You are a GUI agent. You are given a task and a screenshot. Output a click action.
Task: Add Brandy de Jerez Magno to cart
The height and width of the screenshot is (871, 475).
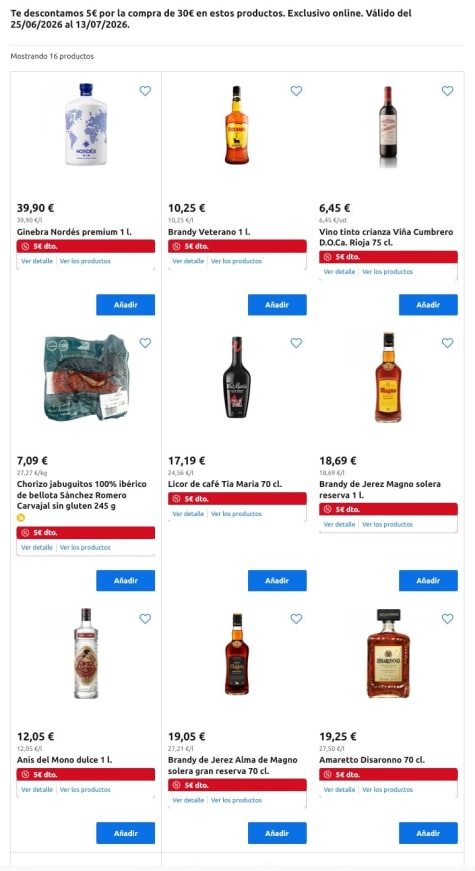coord(428,580)
